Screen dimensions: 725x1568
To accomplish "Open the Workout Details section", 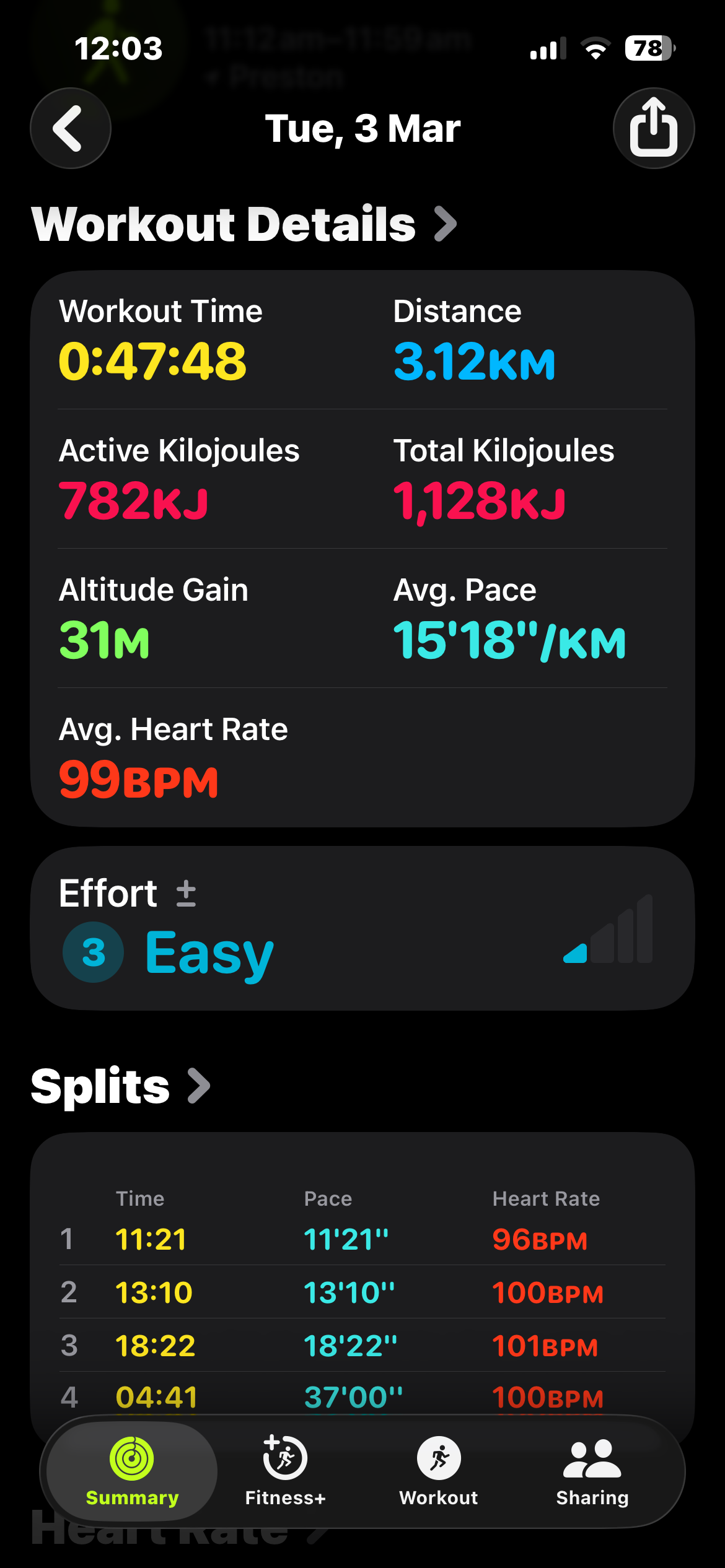I will (x=244, y=224).
